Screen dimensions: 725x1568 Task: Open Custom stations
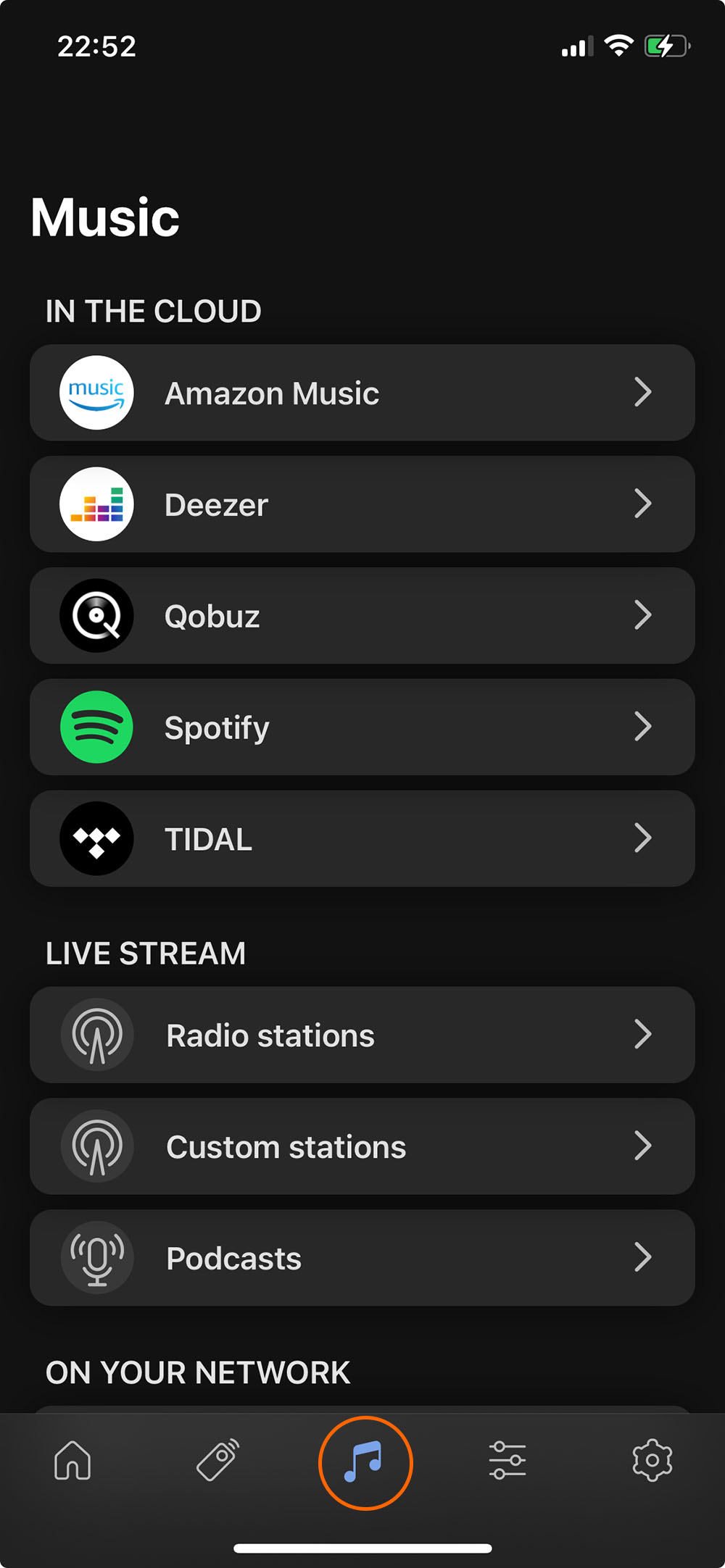[x=362, y=1146]
